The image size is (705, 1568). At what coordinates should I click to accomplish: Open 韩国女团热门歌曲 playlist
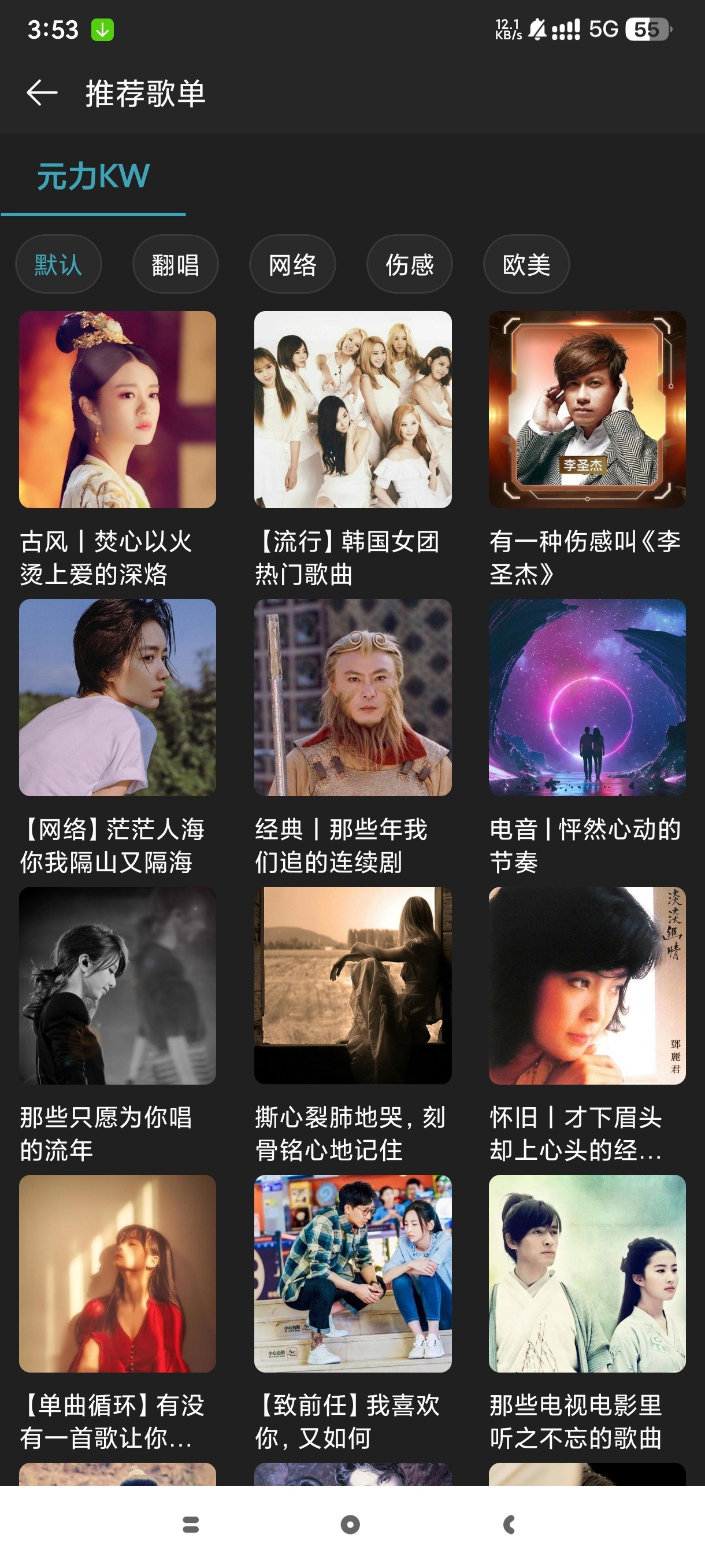click(x=353, y=410)
